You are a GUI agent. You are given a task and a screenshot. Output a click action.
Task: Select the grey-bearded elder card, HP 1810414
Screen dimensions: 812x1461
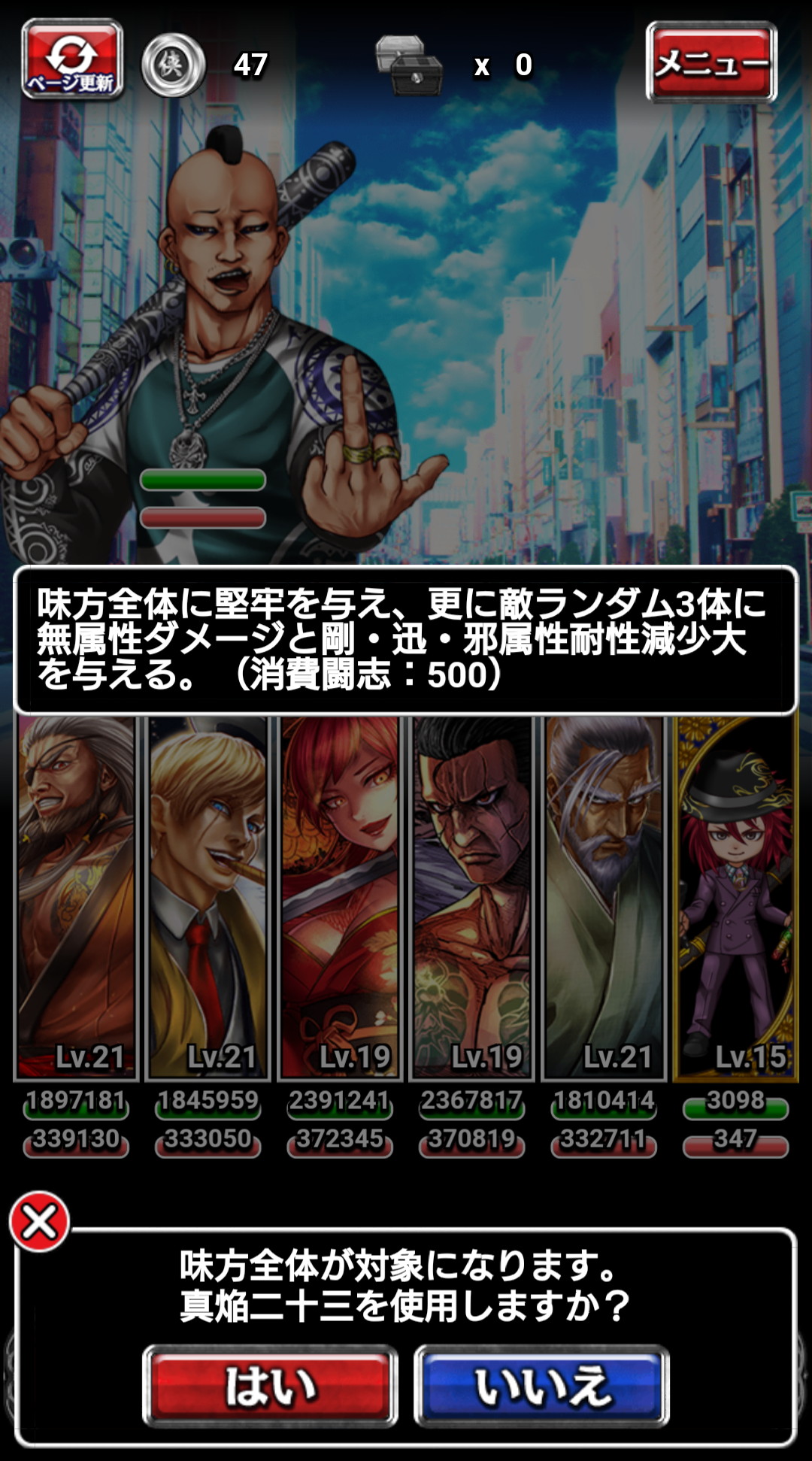[604, 899]
